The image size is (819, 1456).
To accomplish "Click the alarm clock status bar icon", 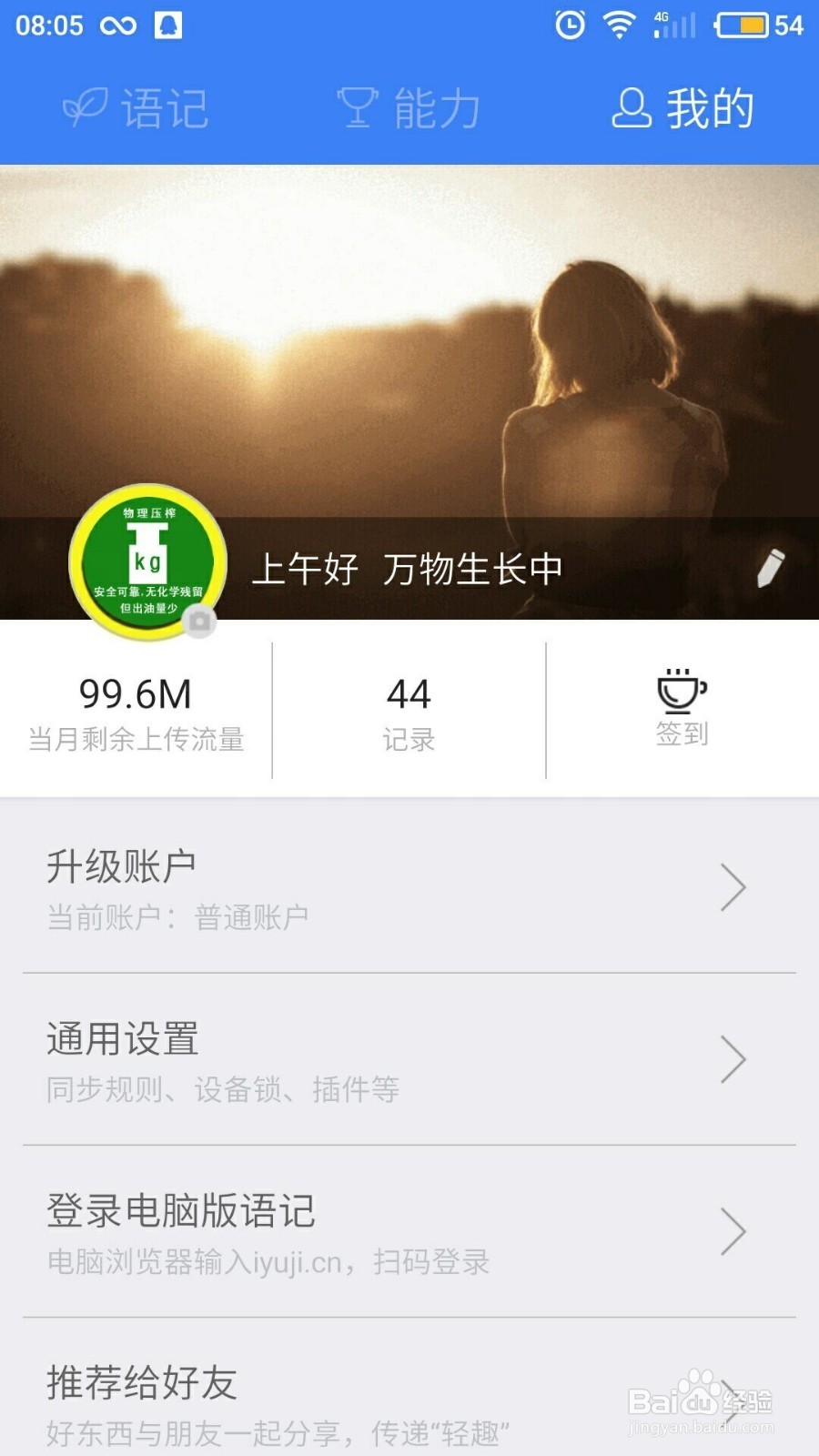I will (569, 25).
